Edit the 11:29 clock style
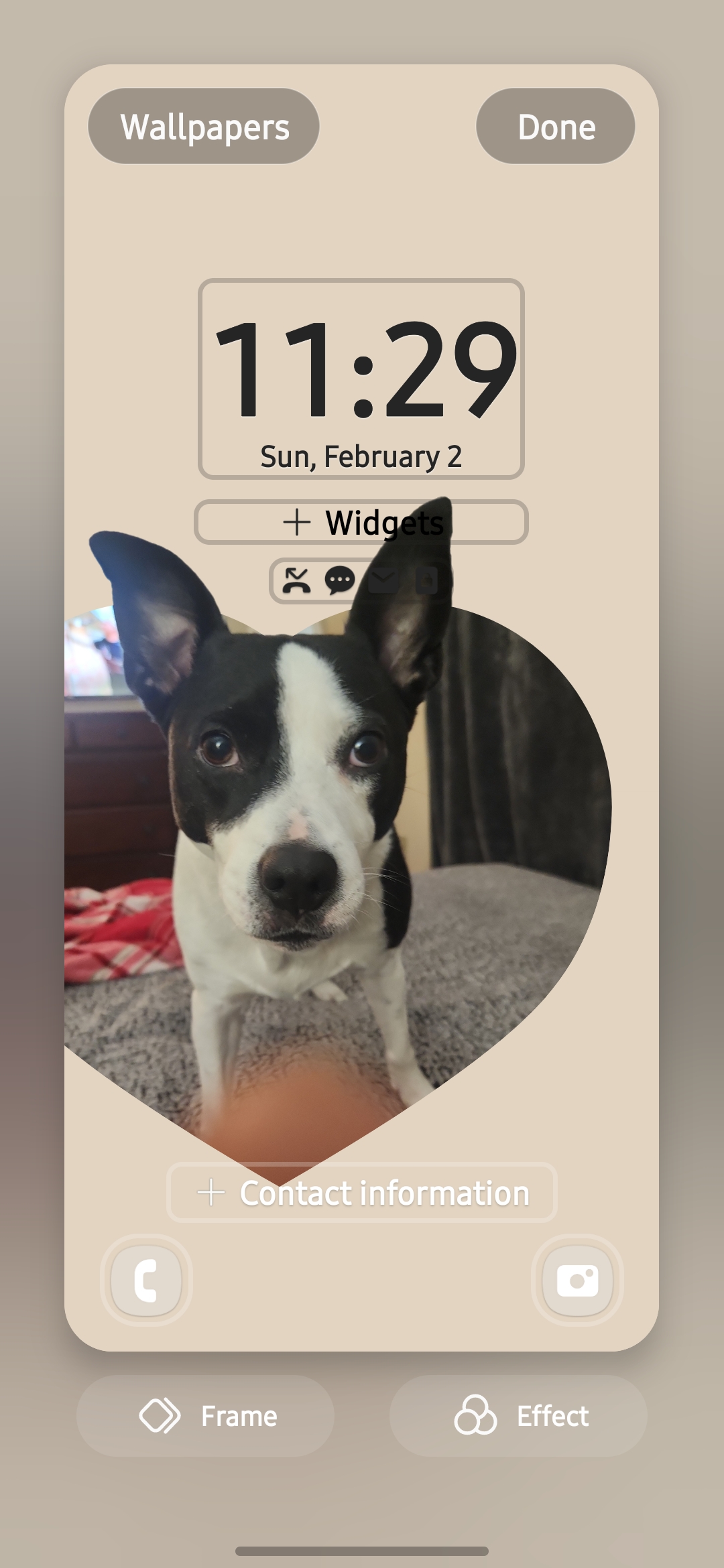724x1568 pixels. click(361, 379)
